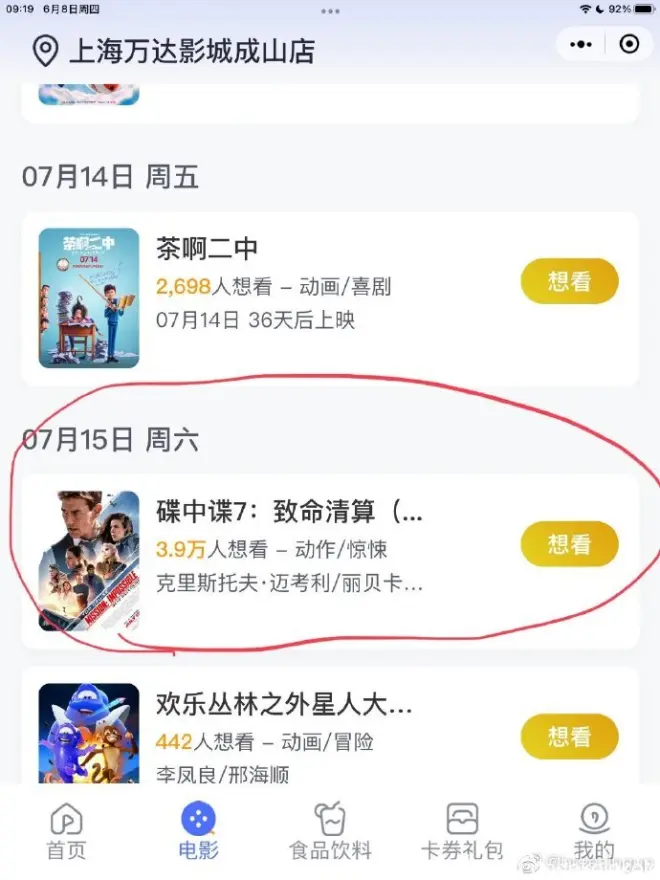Screen dimensions: 660x880
Task: Open the 卡券礼包 tab
Action: point(462,832)
